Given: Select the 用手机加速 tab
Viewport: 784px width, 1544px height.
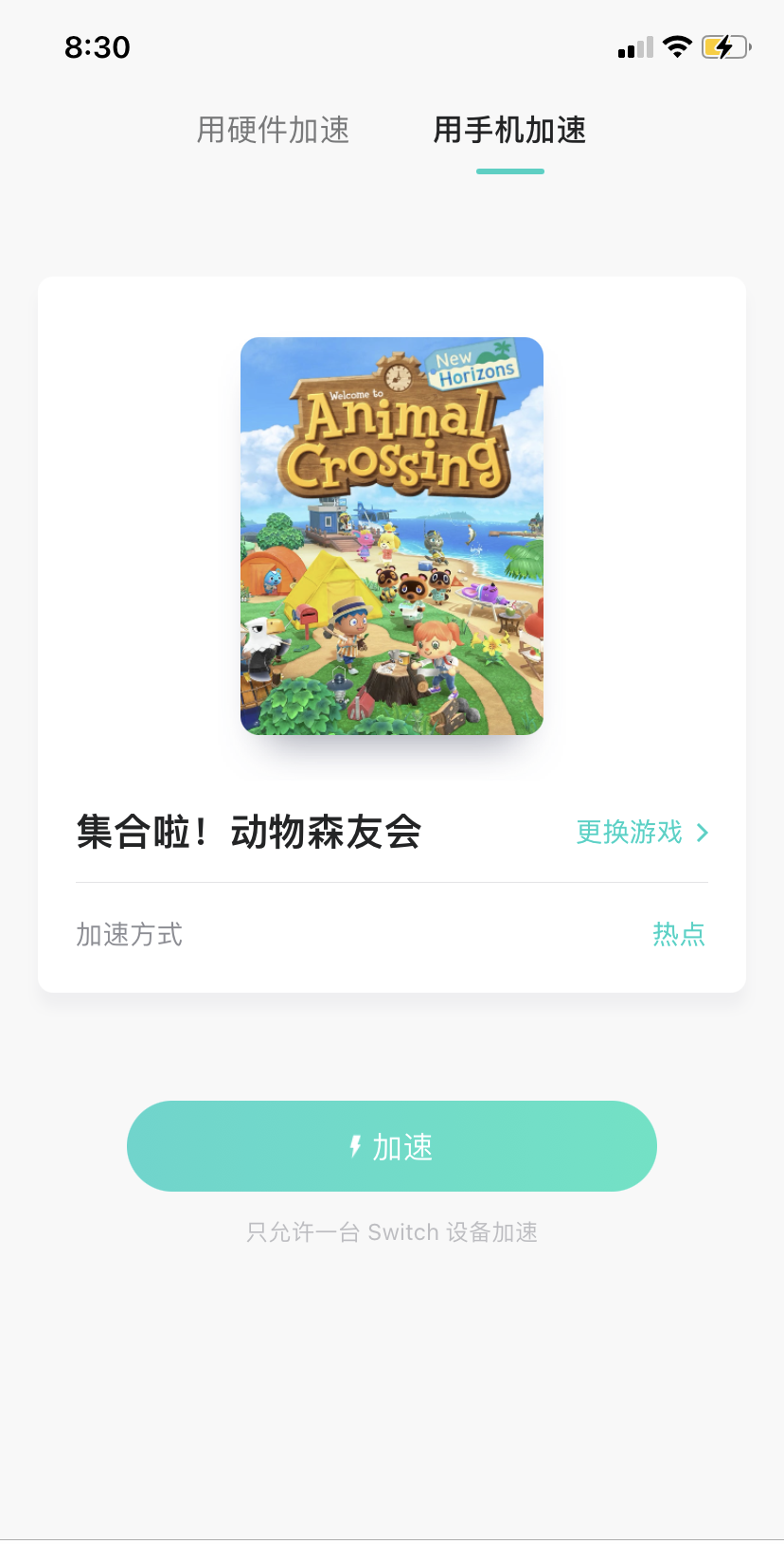Looking at the screenshot, I should coord(509,130).
